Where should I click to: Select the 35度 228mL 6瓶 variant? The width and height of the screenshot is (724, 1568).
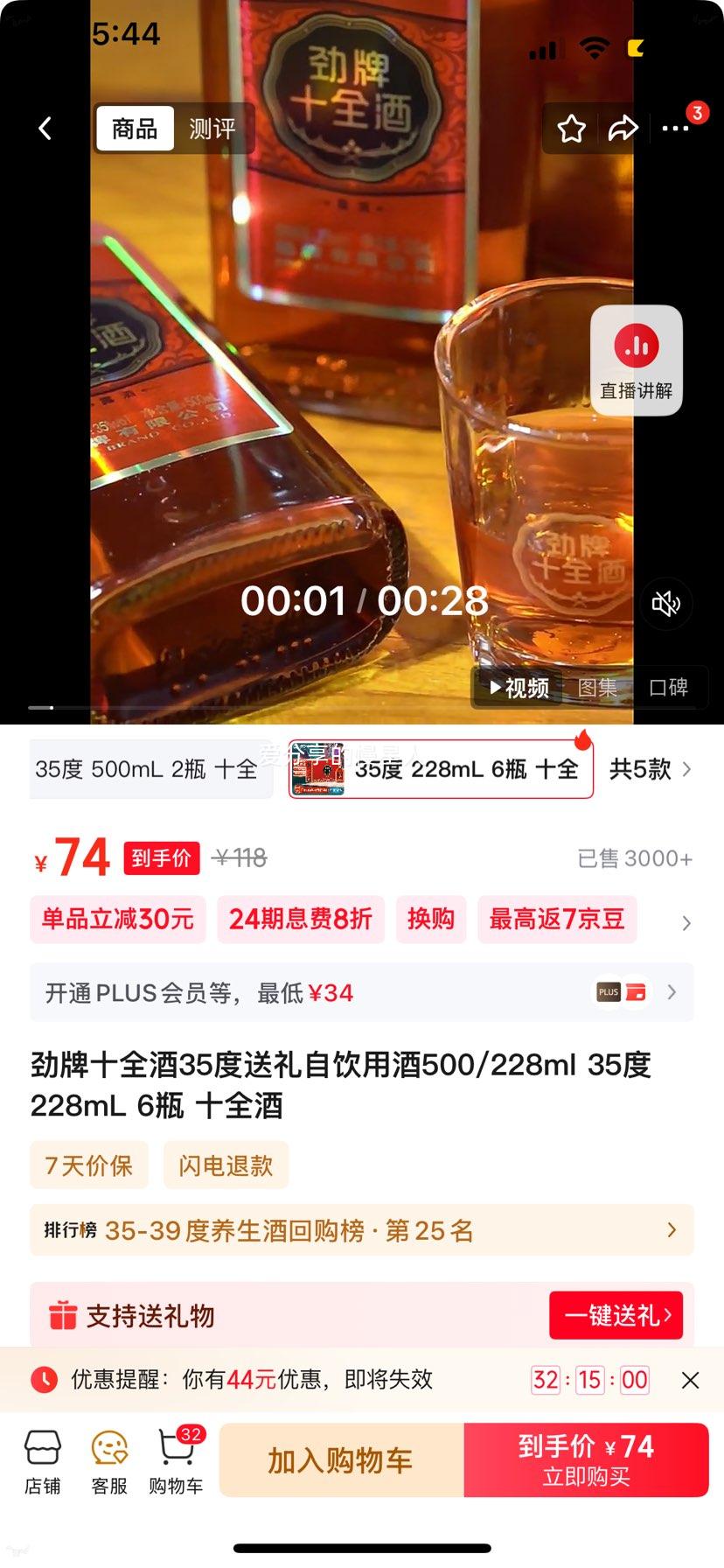442,768
